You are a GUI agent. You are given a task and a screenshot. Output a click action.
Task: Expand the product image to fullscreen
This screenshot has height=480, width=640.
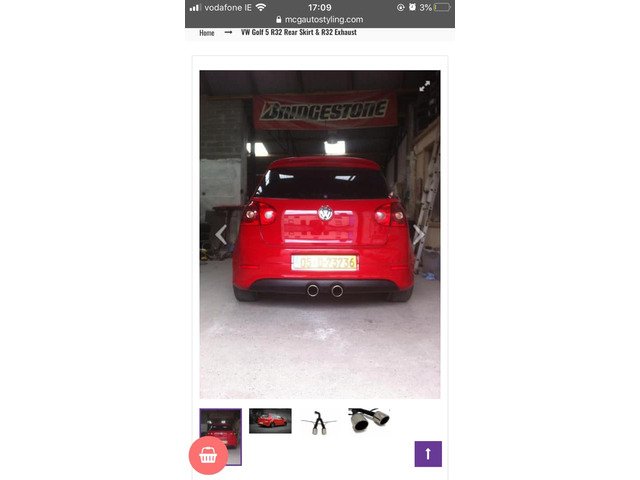[x=425, y=86]
